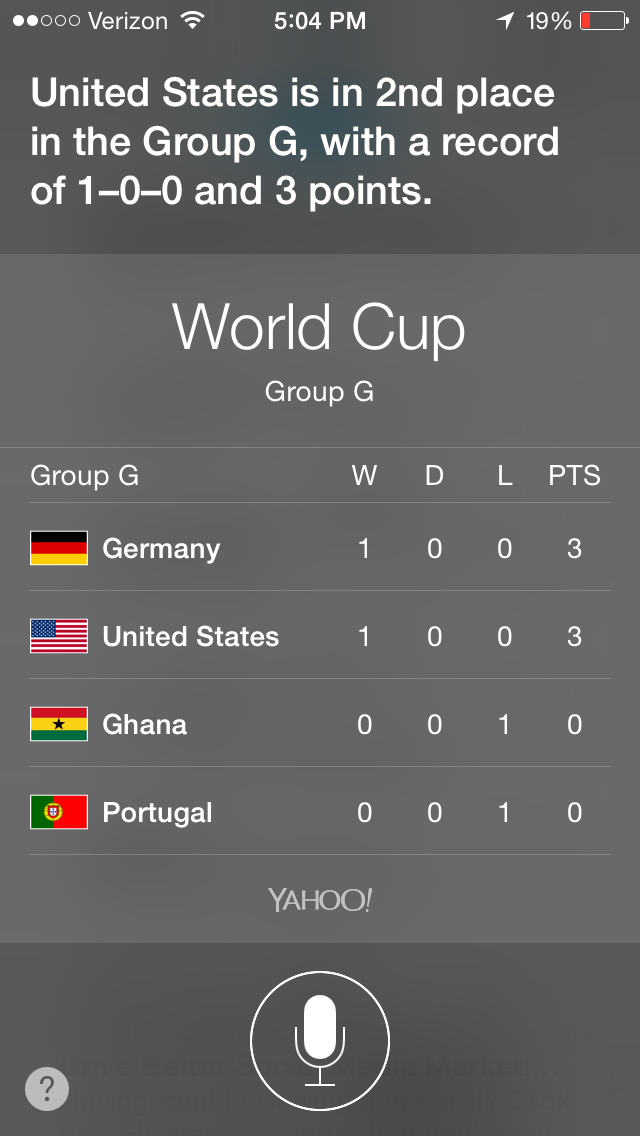Tap the Siri microphone button
This screenshot has height=1136, width=640.
(x=320, y=1041)
